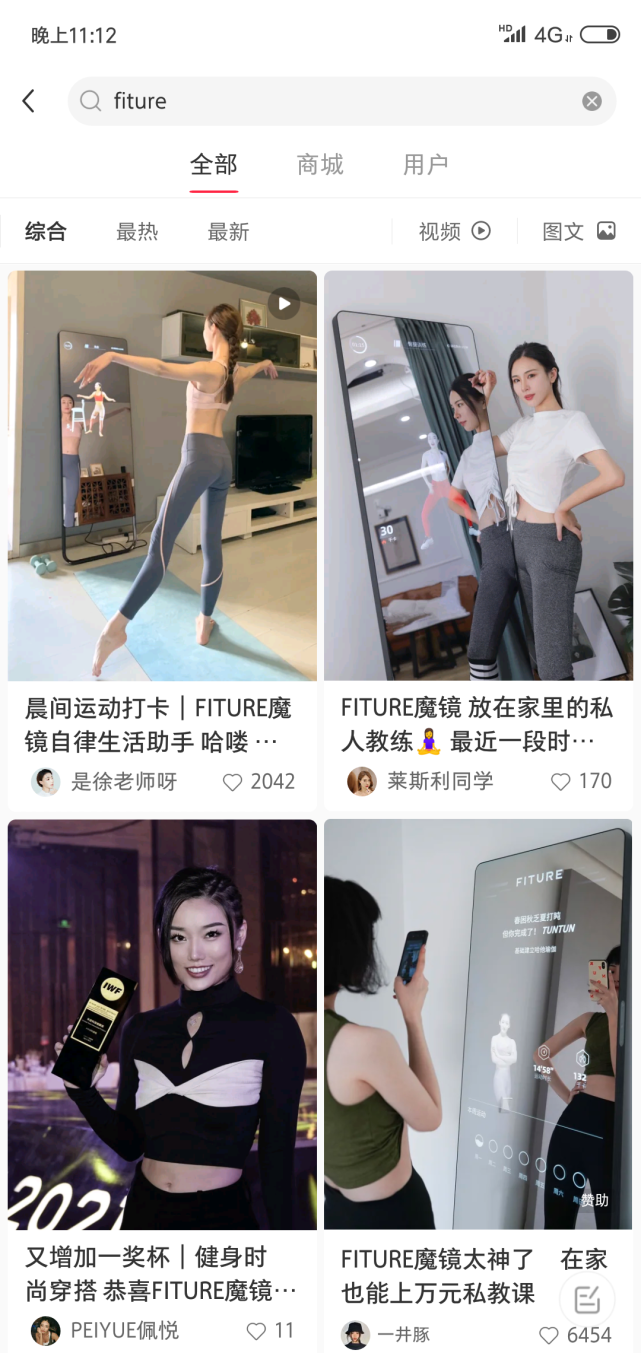
Task: Sort results by 最新
Action: coord(228,232)
